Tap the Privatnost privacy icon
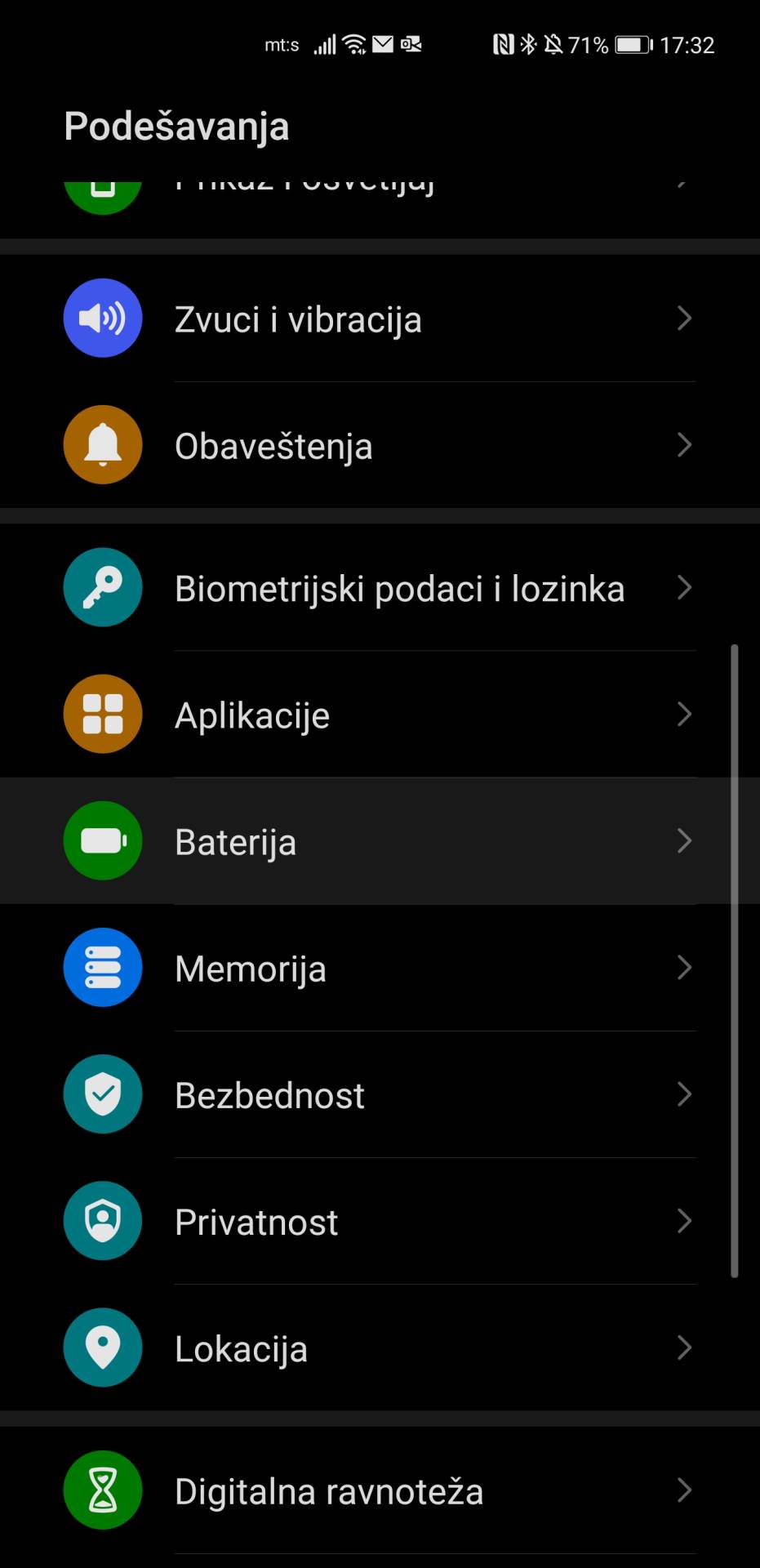760x1568 pixels. pyautogui.click(x=103, y=1221)
